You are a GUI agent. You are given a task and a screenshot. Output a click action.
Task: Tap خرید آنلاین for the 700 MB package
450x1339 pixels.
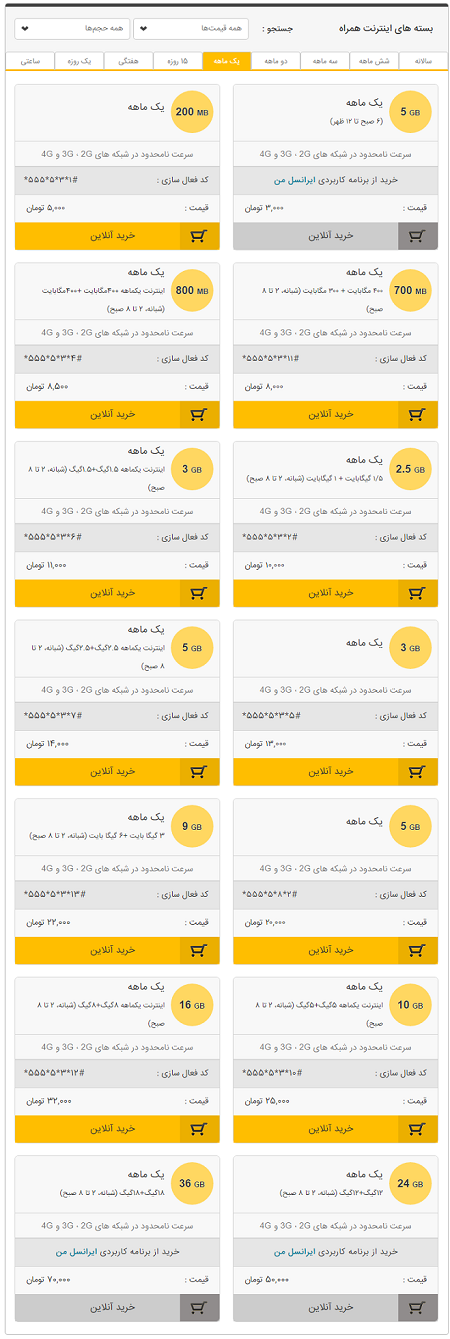(335, 414)
